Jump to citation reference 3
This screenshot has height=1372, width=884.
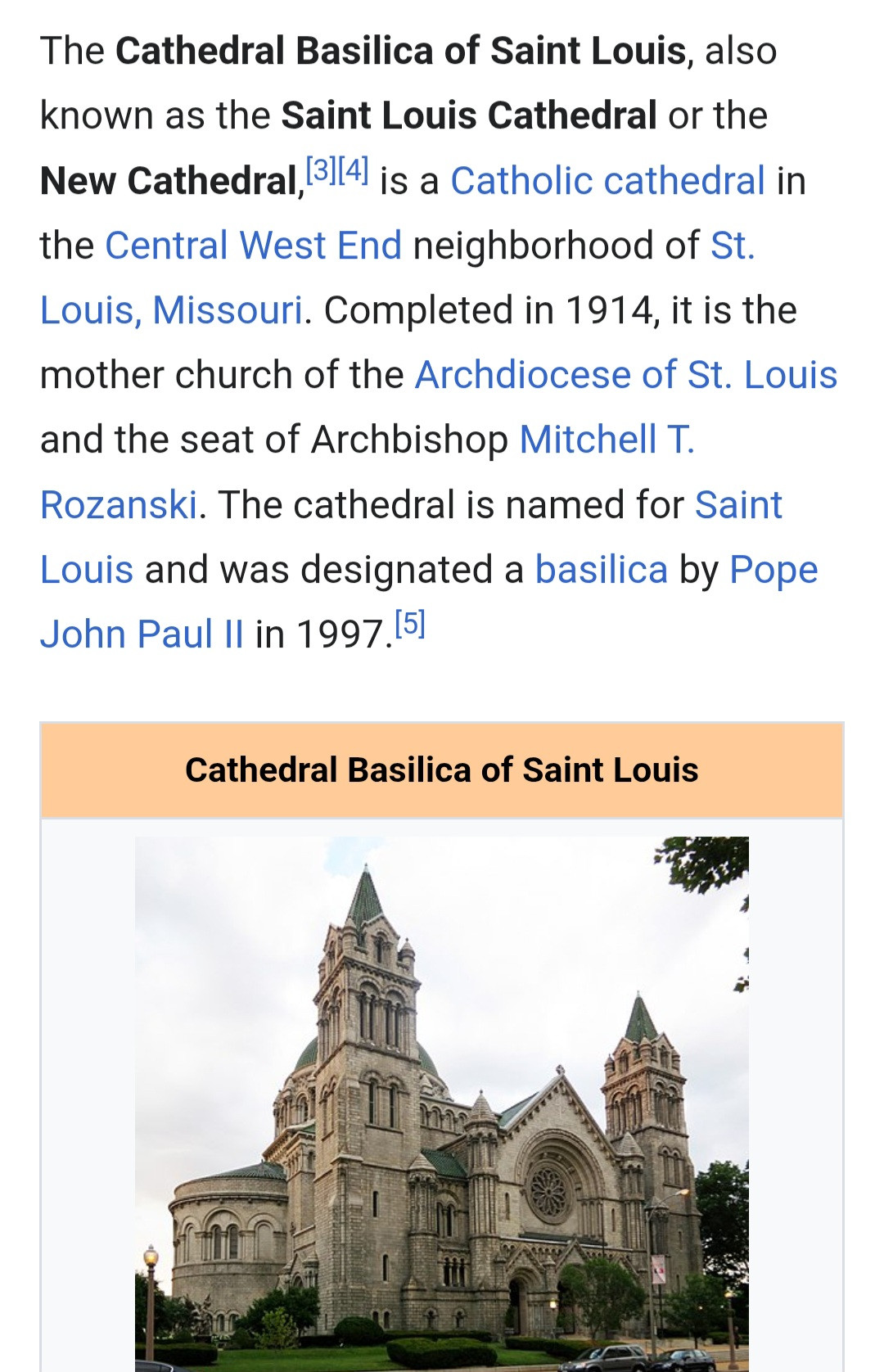321,170
